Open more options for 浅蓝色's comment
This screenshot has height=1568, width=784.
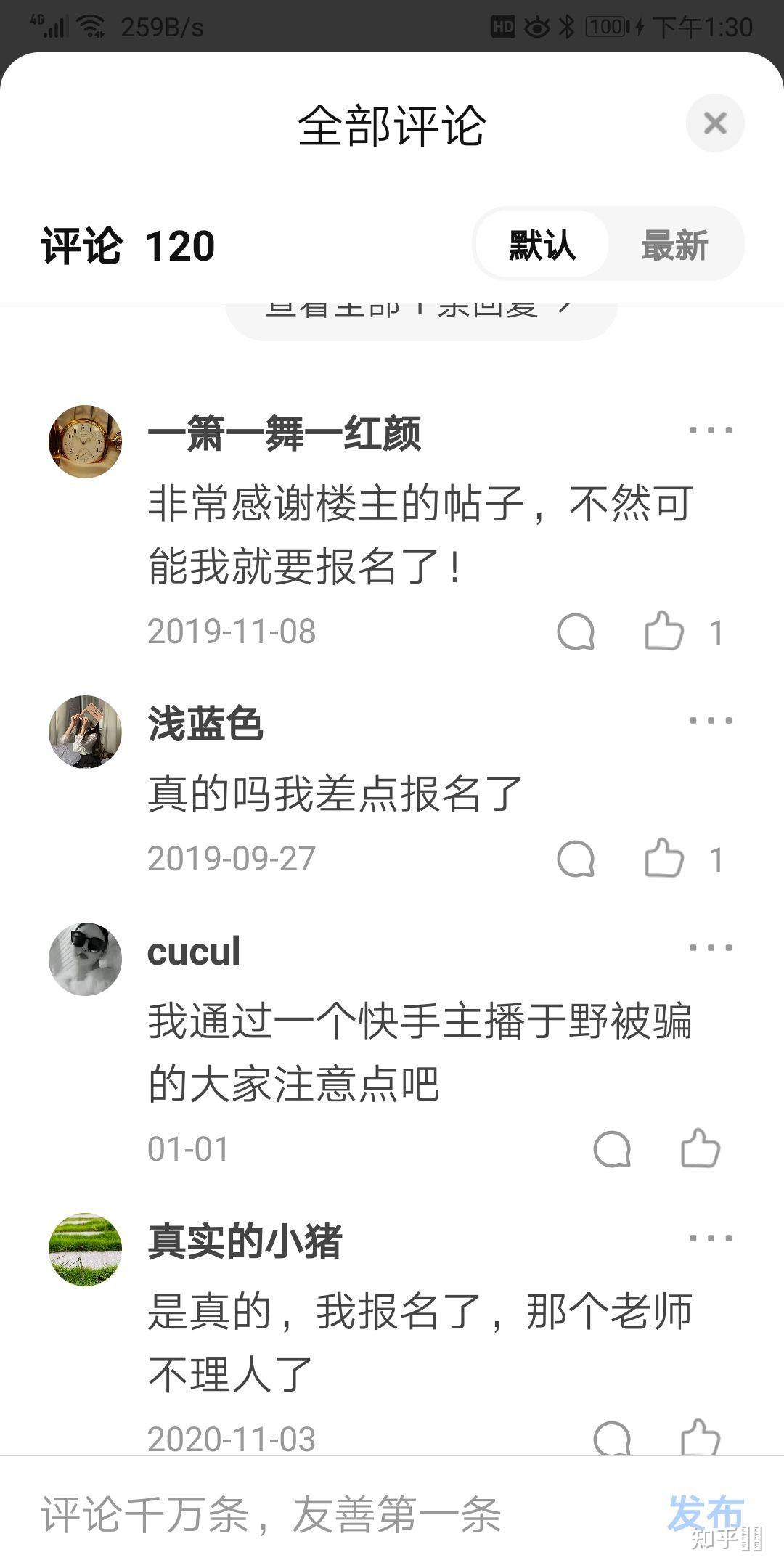coord(711,721)
